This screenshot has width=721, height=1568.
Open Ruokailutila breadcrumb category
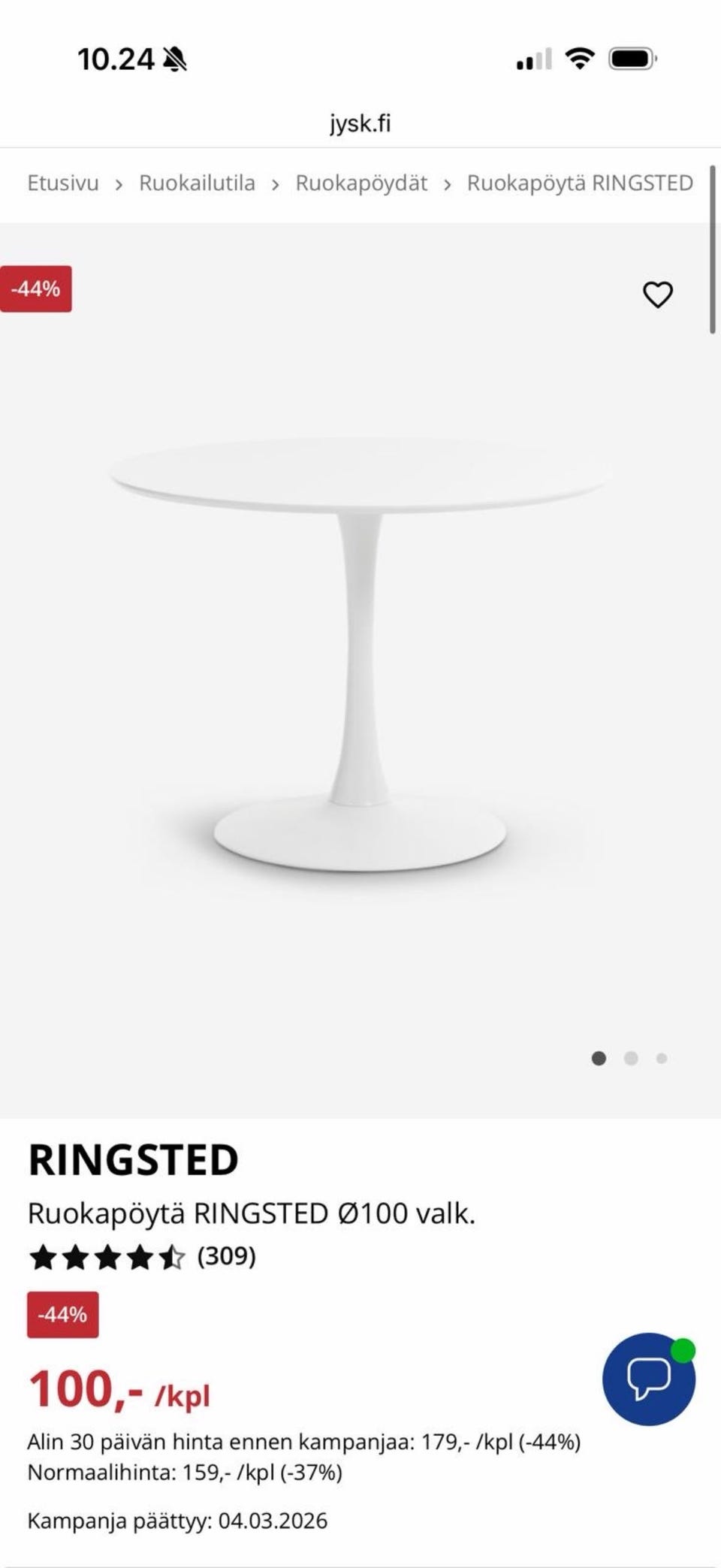coord(197,183)
